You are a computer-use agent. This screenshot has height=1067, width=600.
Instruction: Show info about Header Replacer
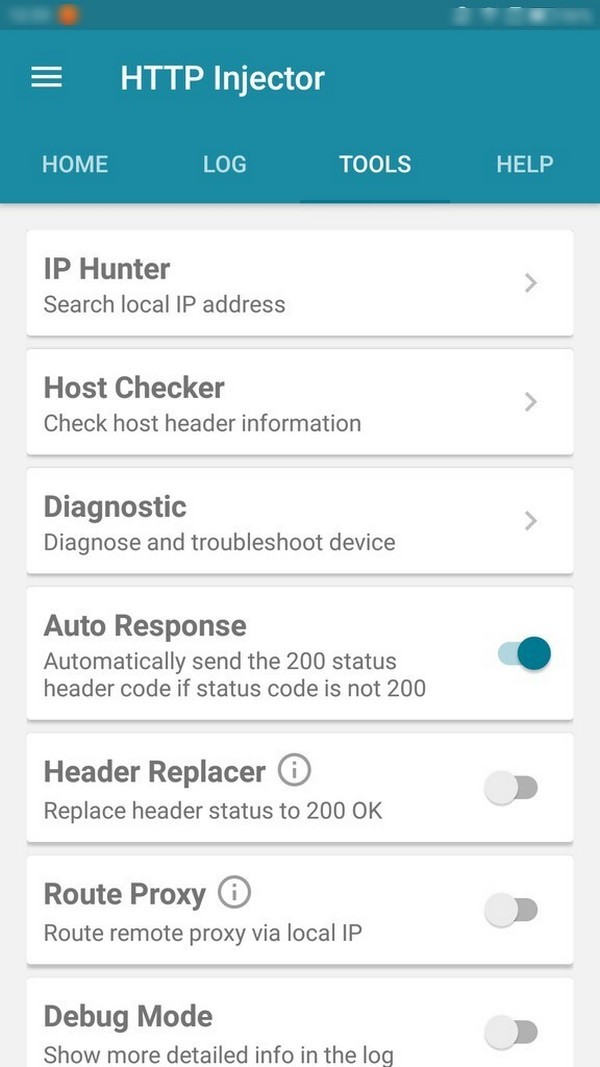(x=295, y=771)
